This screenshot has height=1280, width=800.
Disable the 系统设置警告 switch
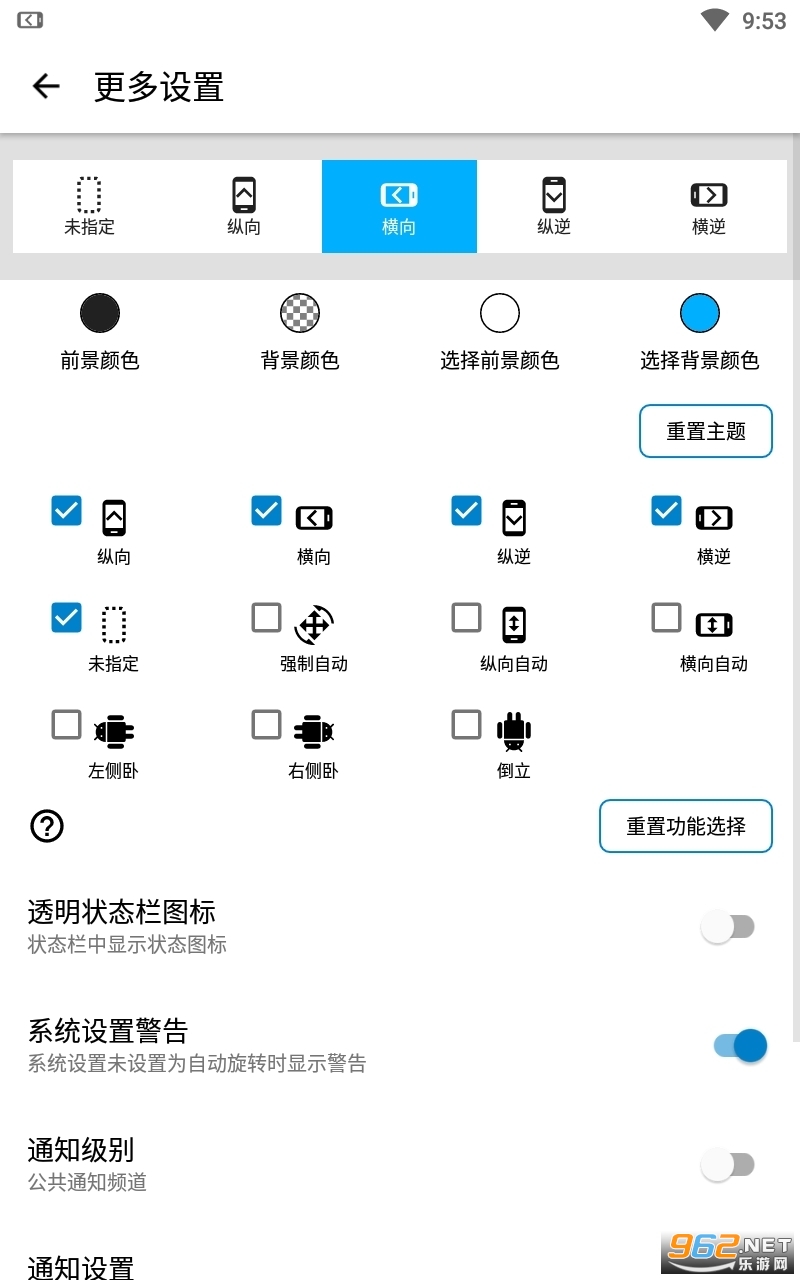[x=740, y=1046]
